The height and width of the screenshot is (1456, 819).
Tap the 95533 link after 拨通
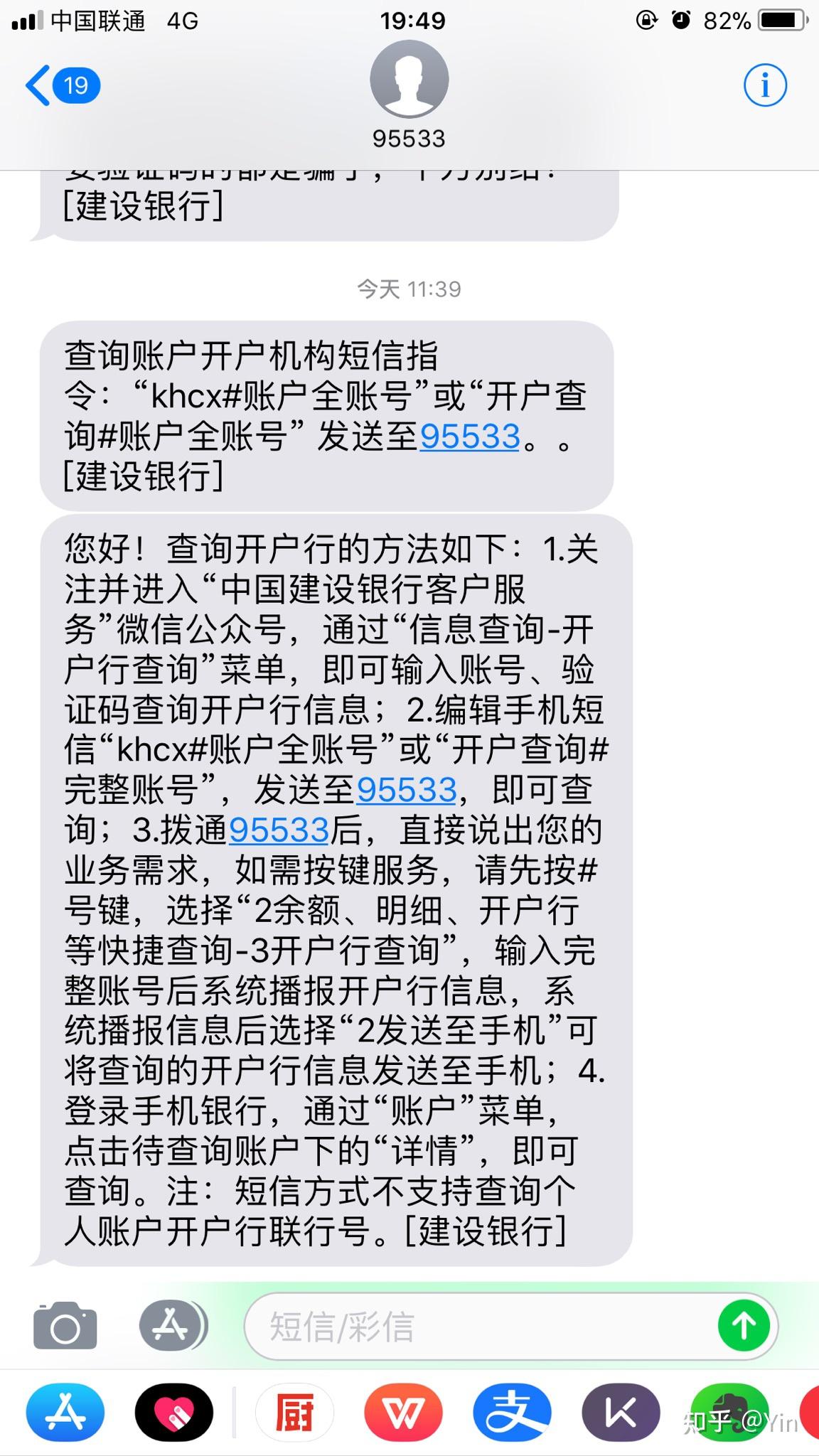pyautogui.click(x=279, y=830)
